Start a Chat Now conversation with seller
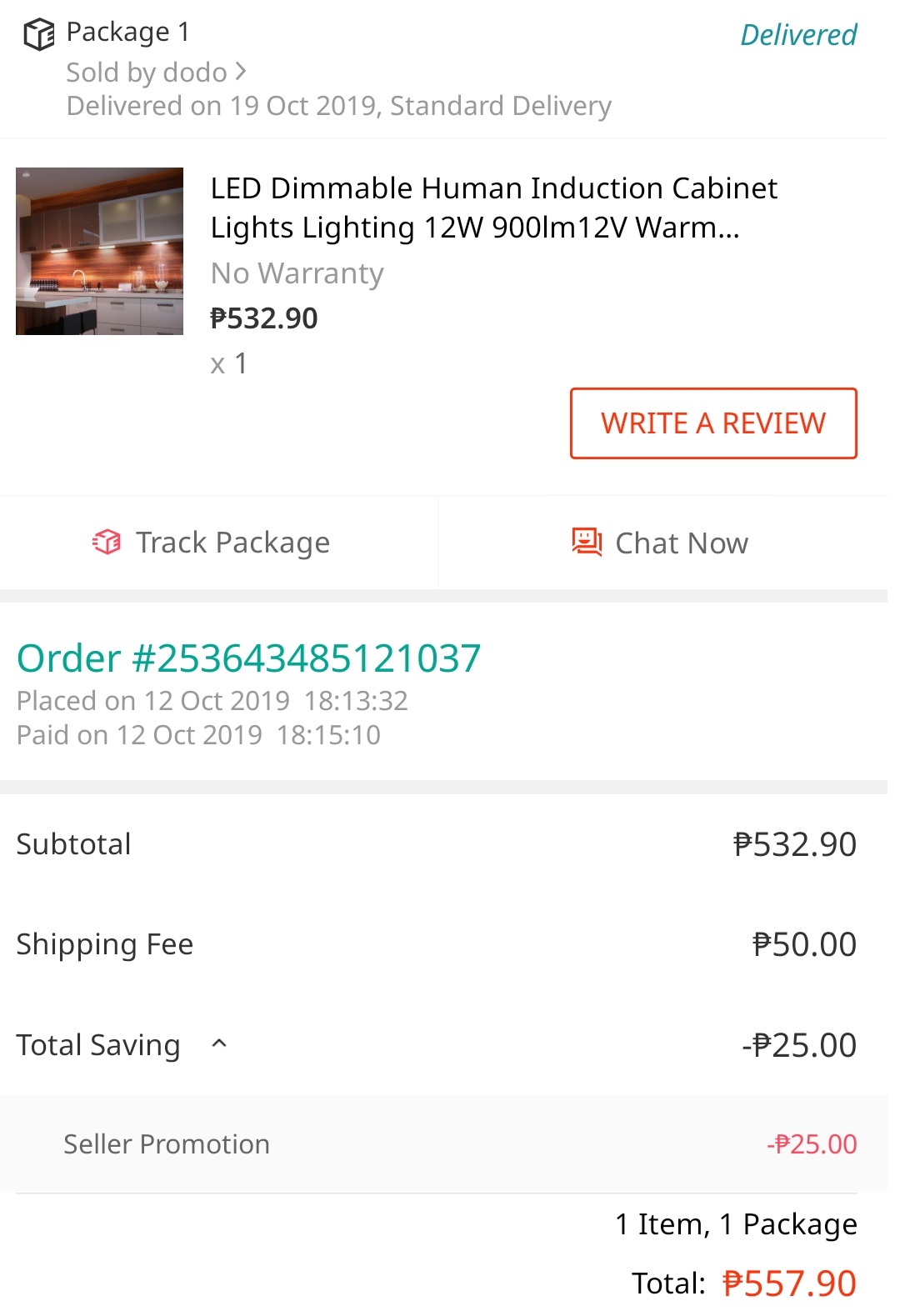This screenshot has width=900, height=1316. (x=660, y=542)
